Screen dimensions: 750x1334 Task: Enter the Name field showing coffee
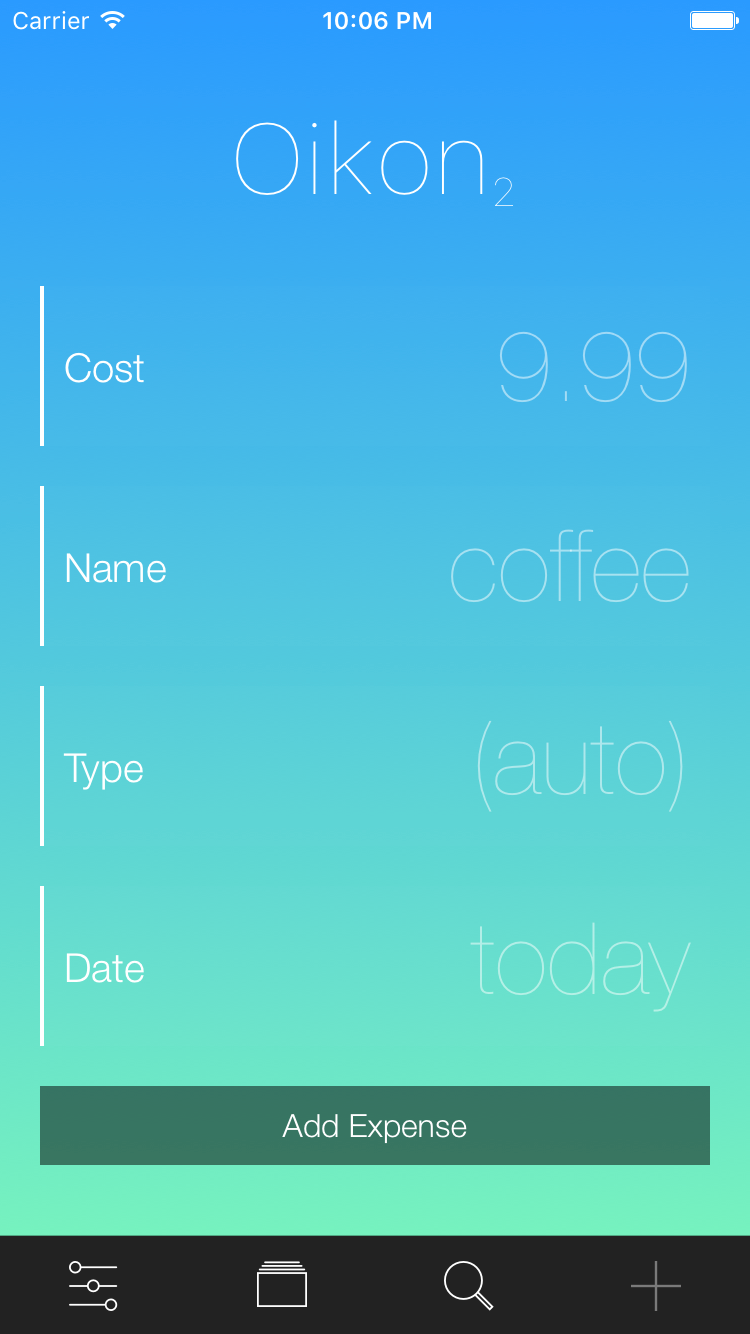[375, 566]
